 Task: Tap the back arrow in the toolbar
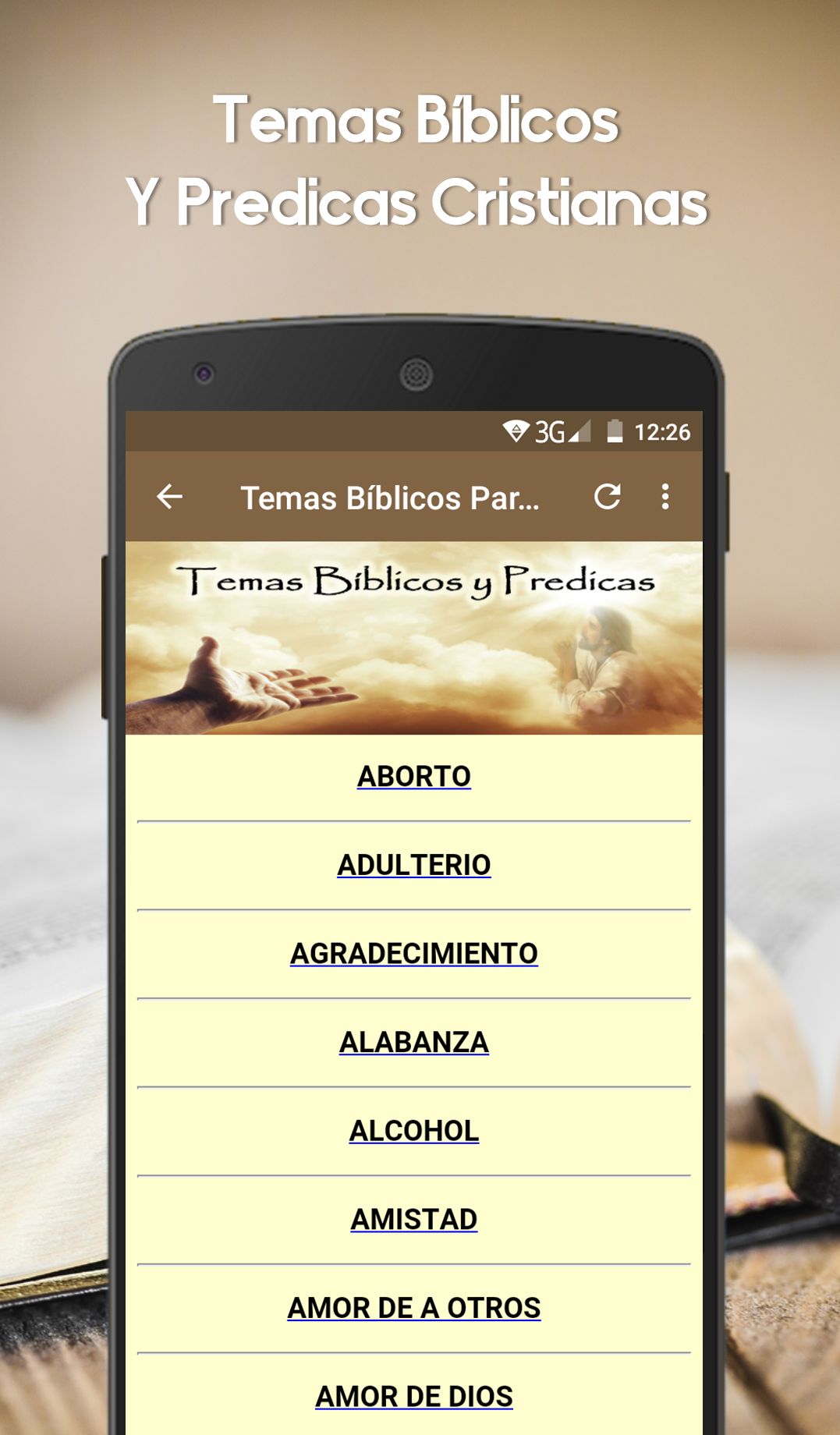point(171,497)
